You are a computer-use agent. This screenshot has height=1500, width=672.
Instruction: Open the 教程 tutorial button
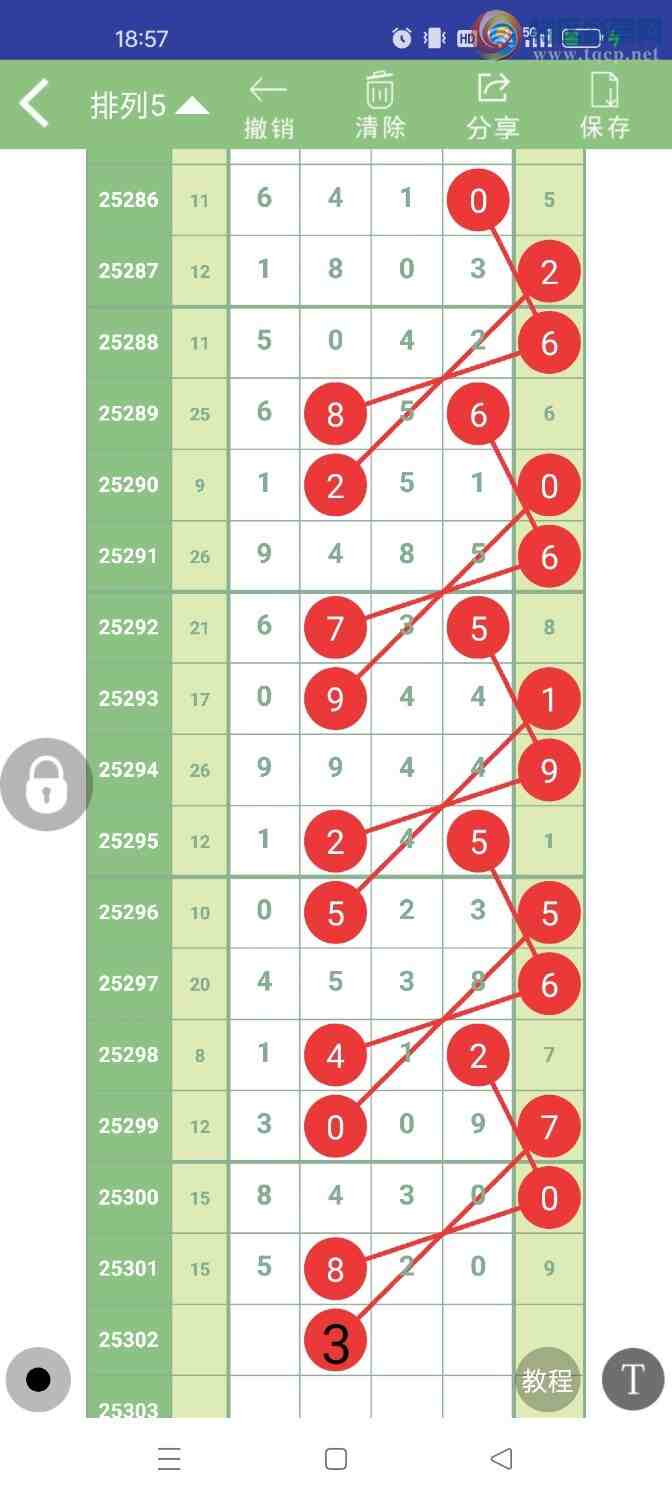pos(547,1381)
